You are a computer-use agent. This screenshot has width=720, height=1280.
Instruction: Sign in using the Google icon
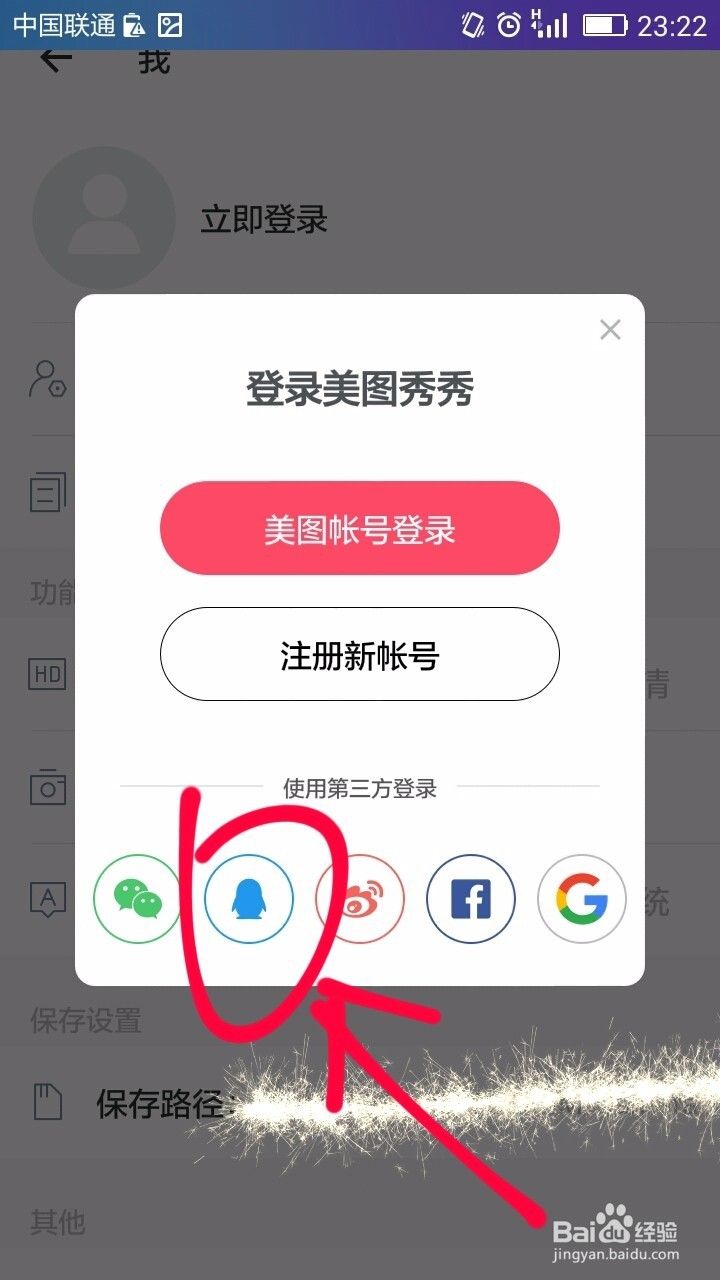pos(581,898)
